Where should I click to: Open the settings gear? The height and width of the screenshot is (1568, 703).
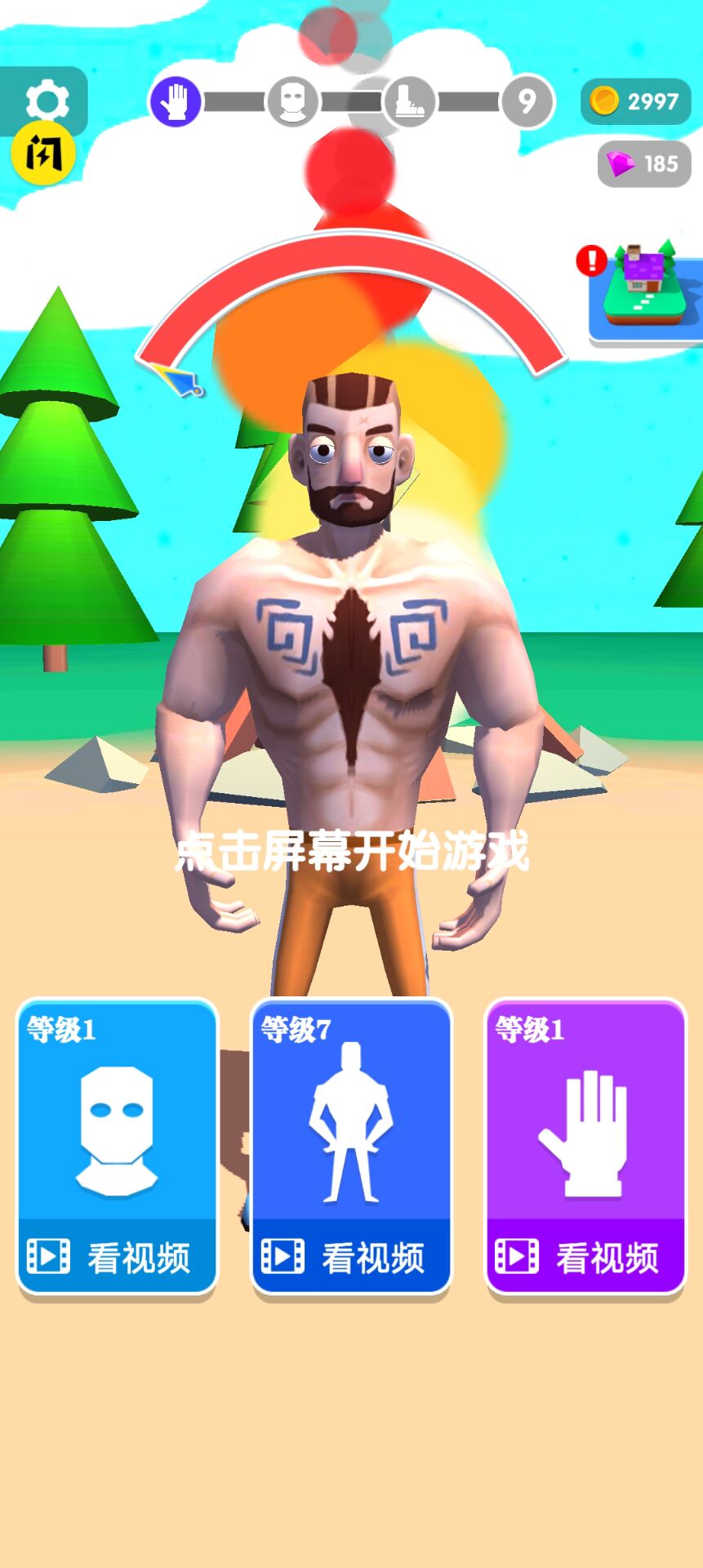click(47, 99)
